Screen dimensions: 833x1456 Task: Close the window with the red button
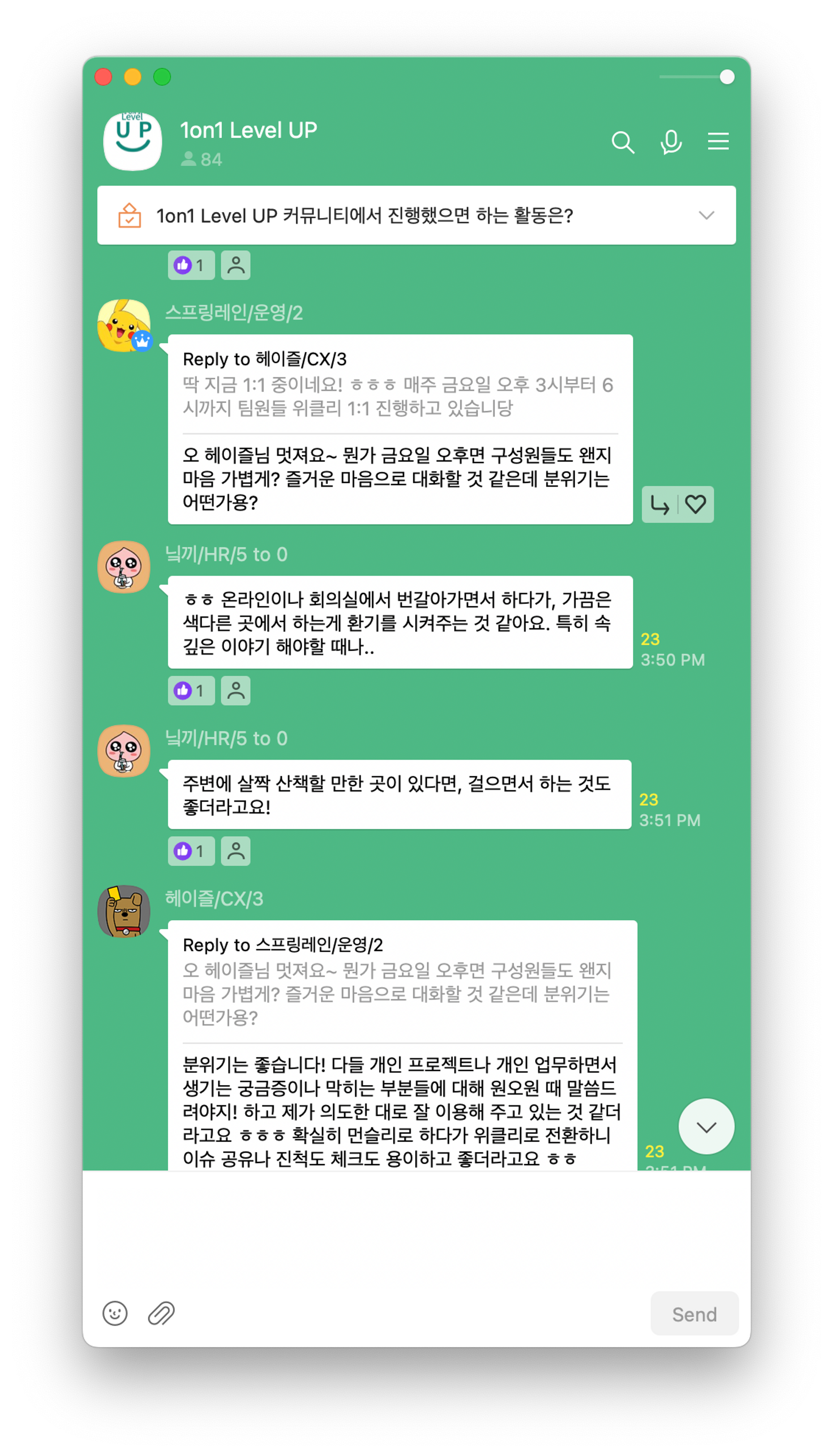click(104, 77)
